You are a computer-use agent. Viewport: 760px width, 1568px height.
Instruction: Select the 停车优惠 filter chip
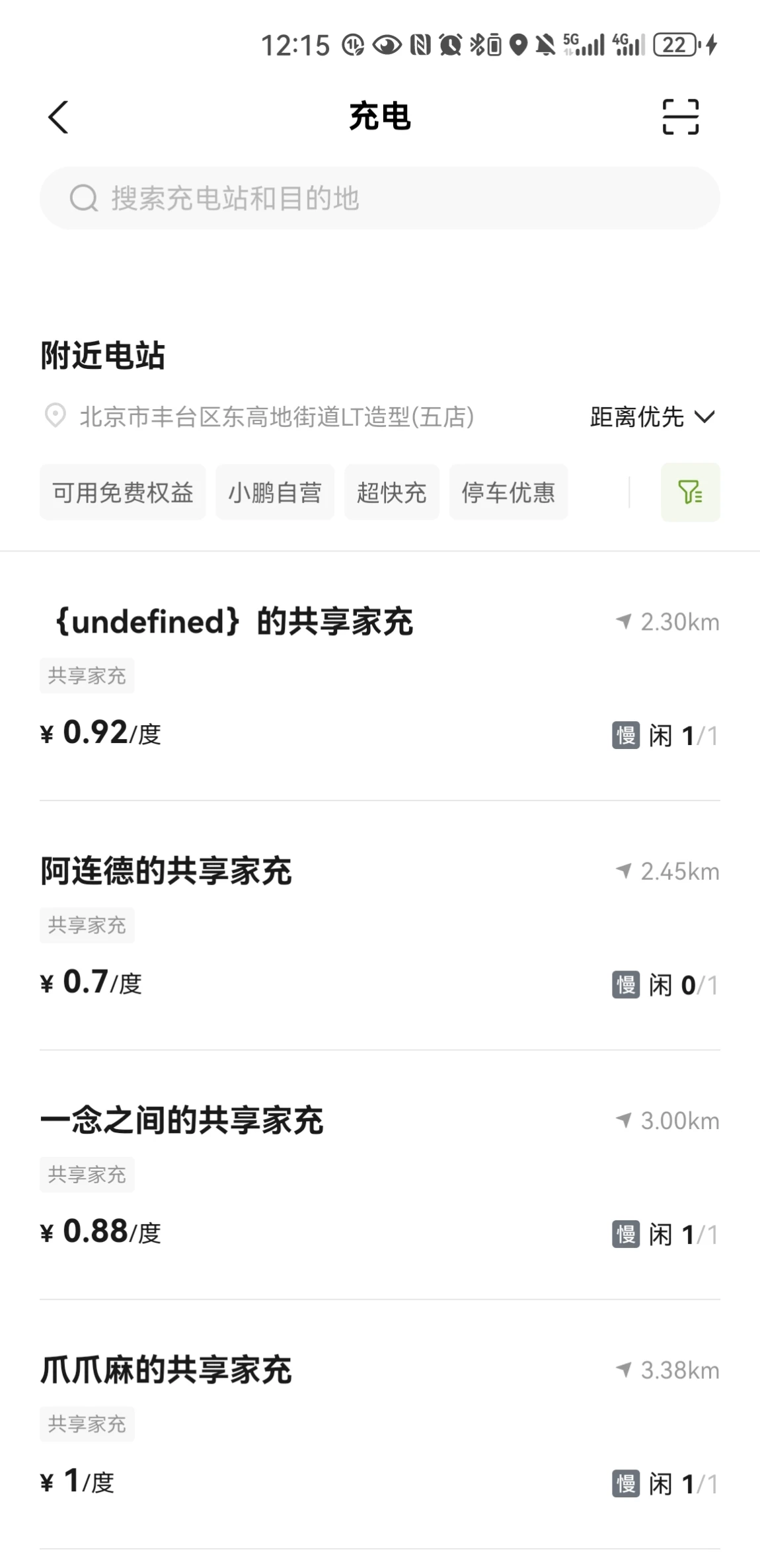coord(509,492)
